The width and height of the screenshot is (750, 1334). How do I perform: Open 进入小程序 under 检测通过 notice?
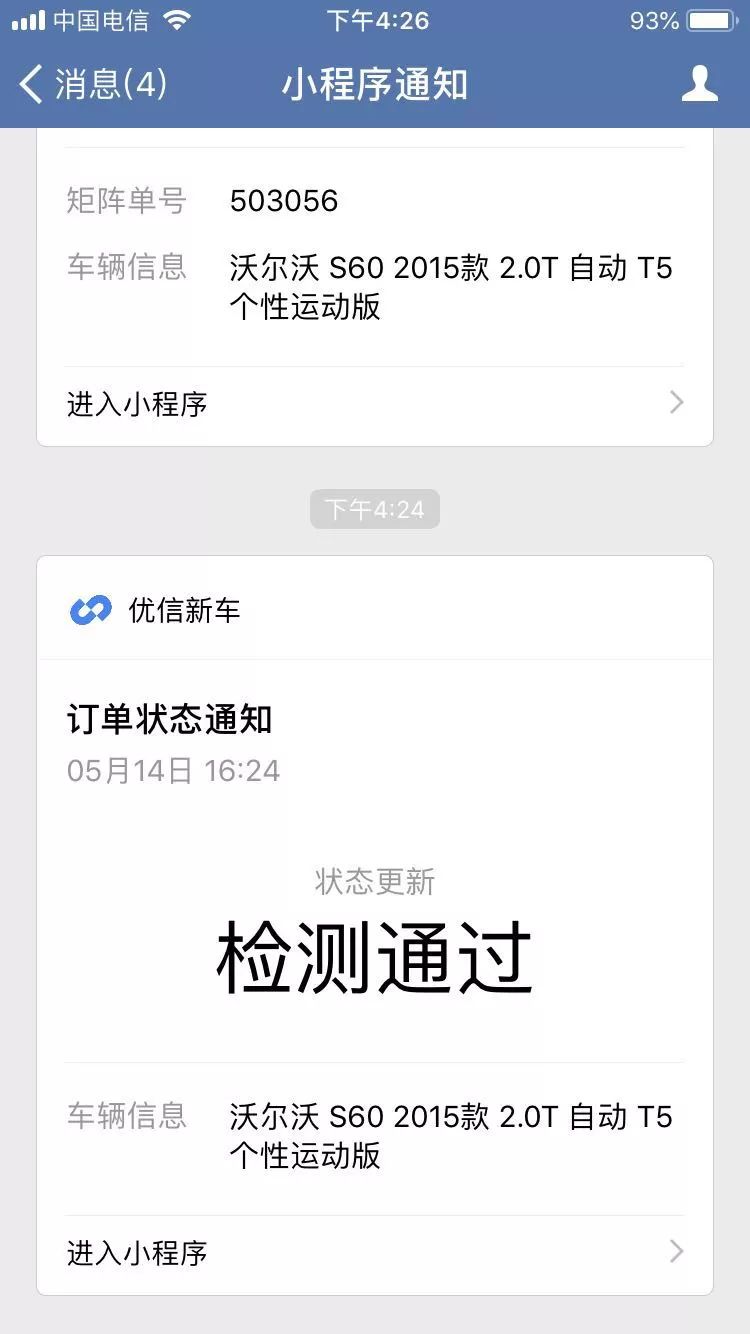tap(375, 1252)
